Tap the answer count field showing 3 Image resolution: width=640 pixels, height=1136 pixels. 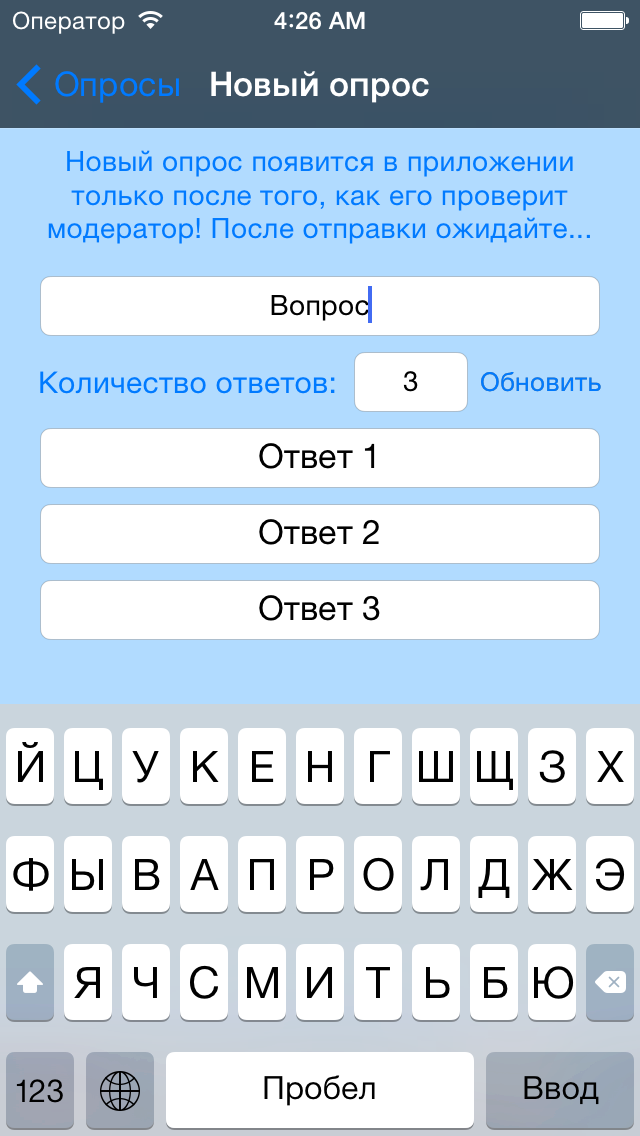coord(410,382)
